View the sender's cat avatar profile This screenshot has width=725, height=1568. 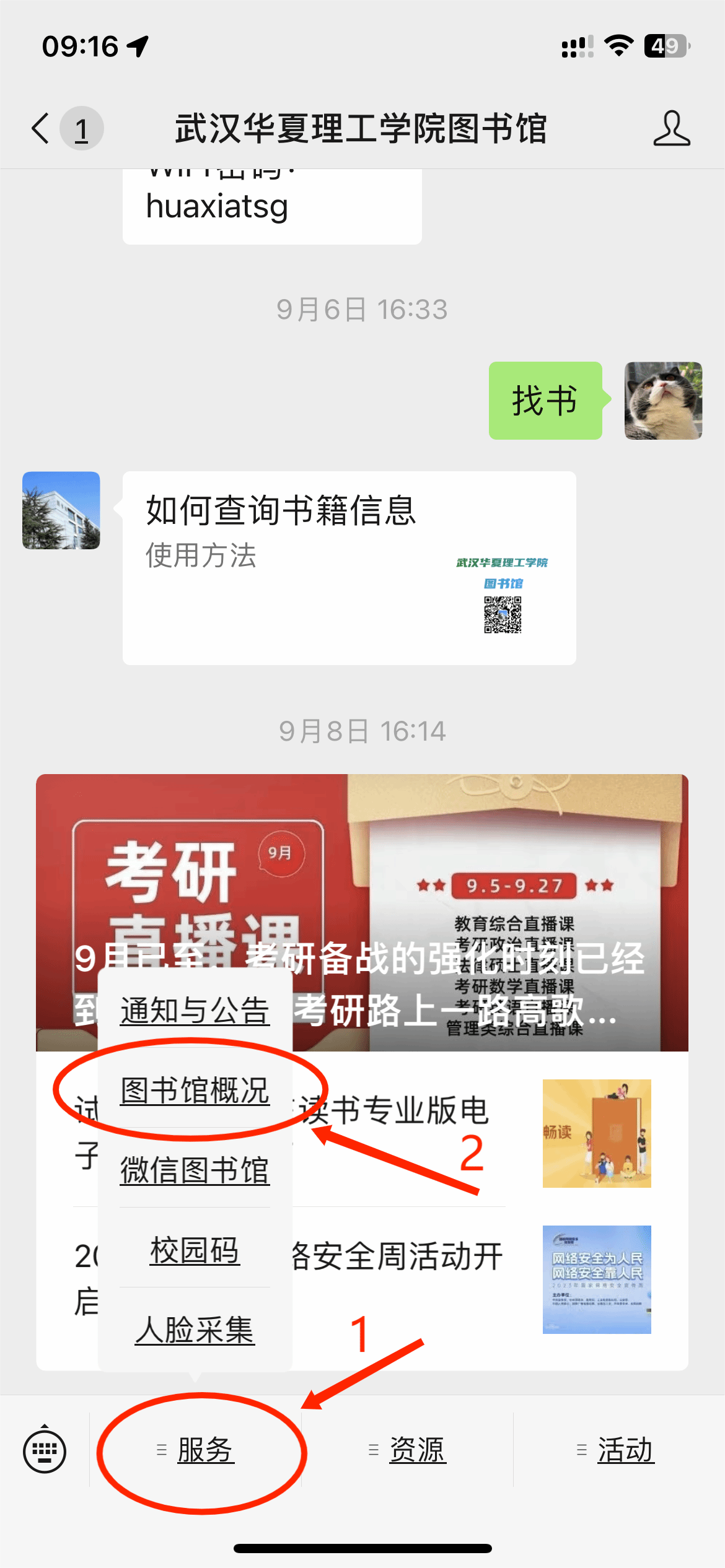coord(663,401)
